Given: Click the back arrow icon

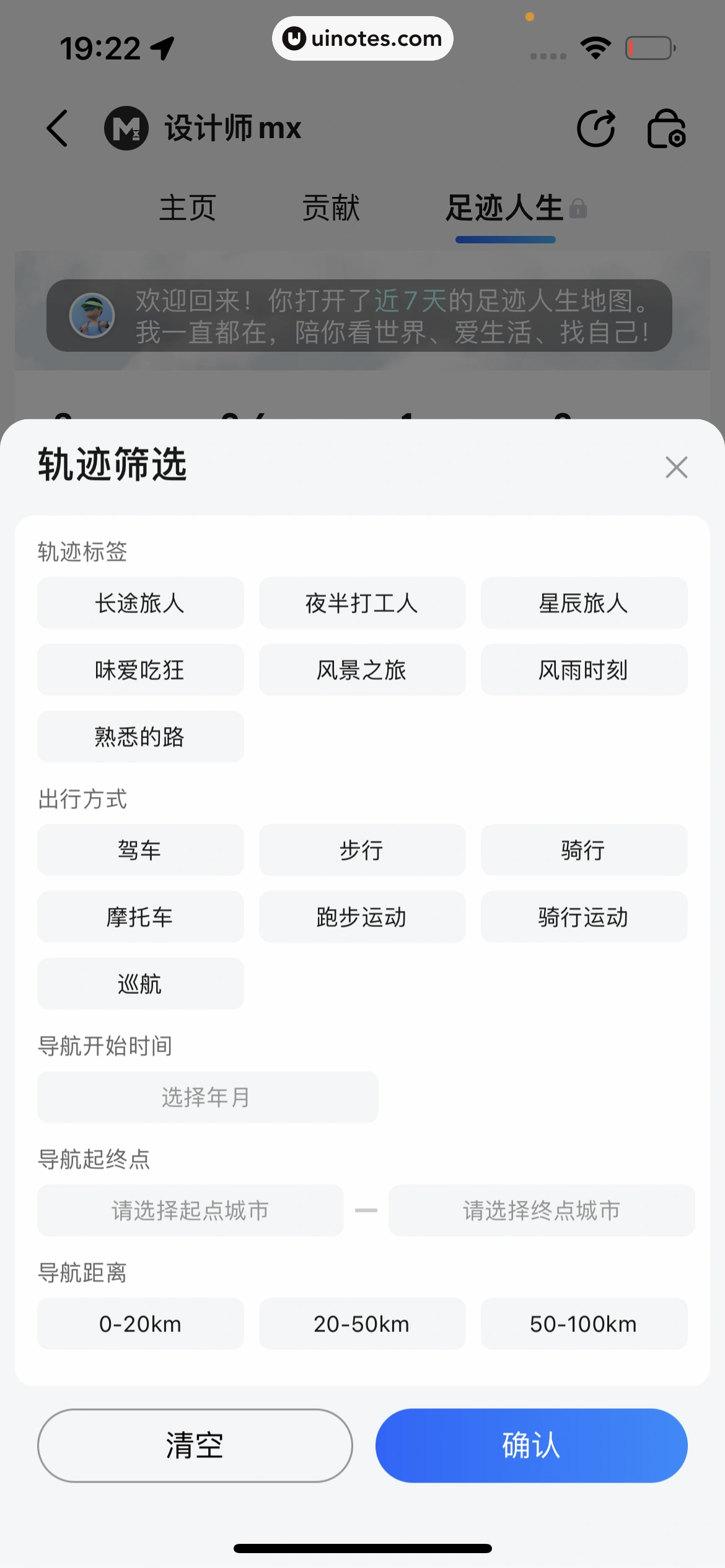Looking at the screenshot, I should point(56,128).
